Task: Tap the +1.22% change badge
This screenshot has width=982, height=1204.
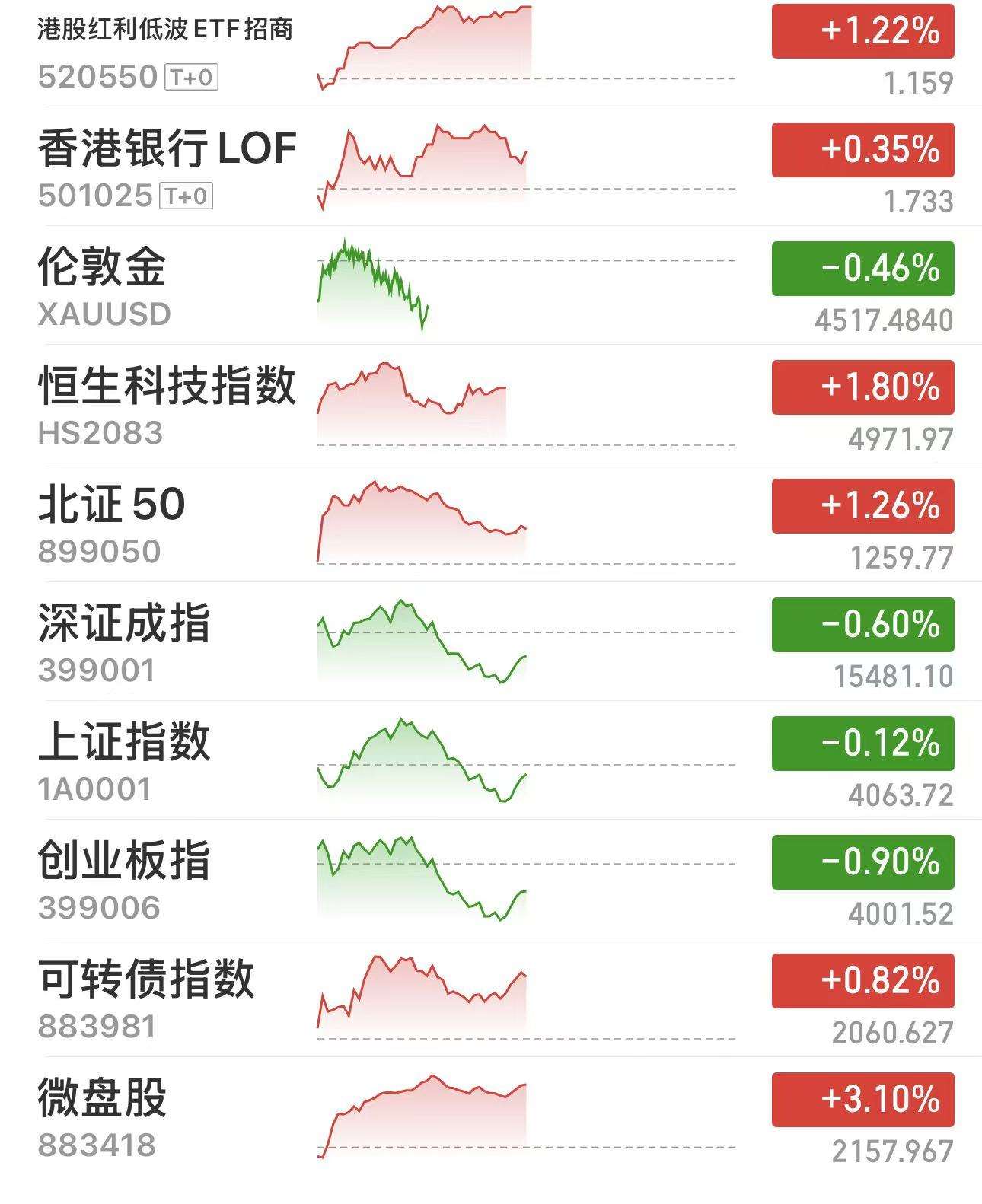Action: click(x=862, y=31)
